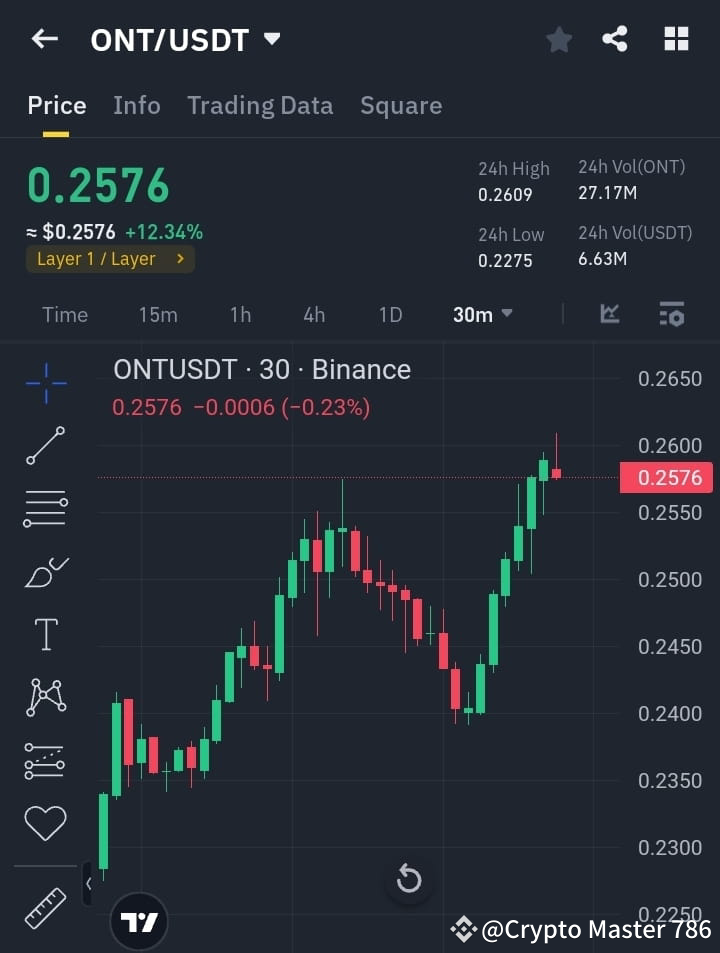
Task: Open the Square tab
Action: 401,105
